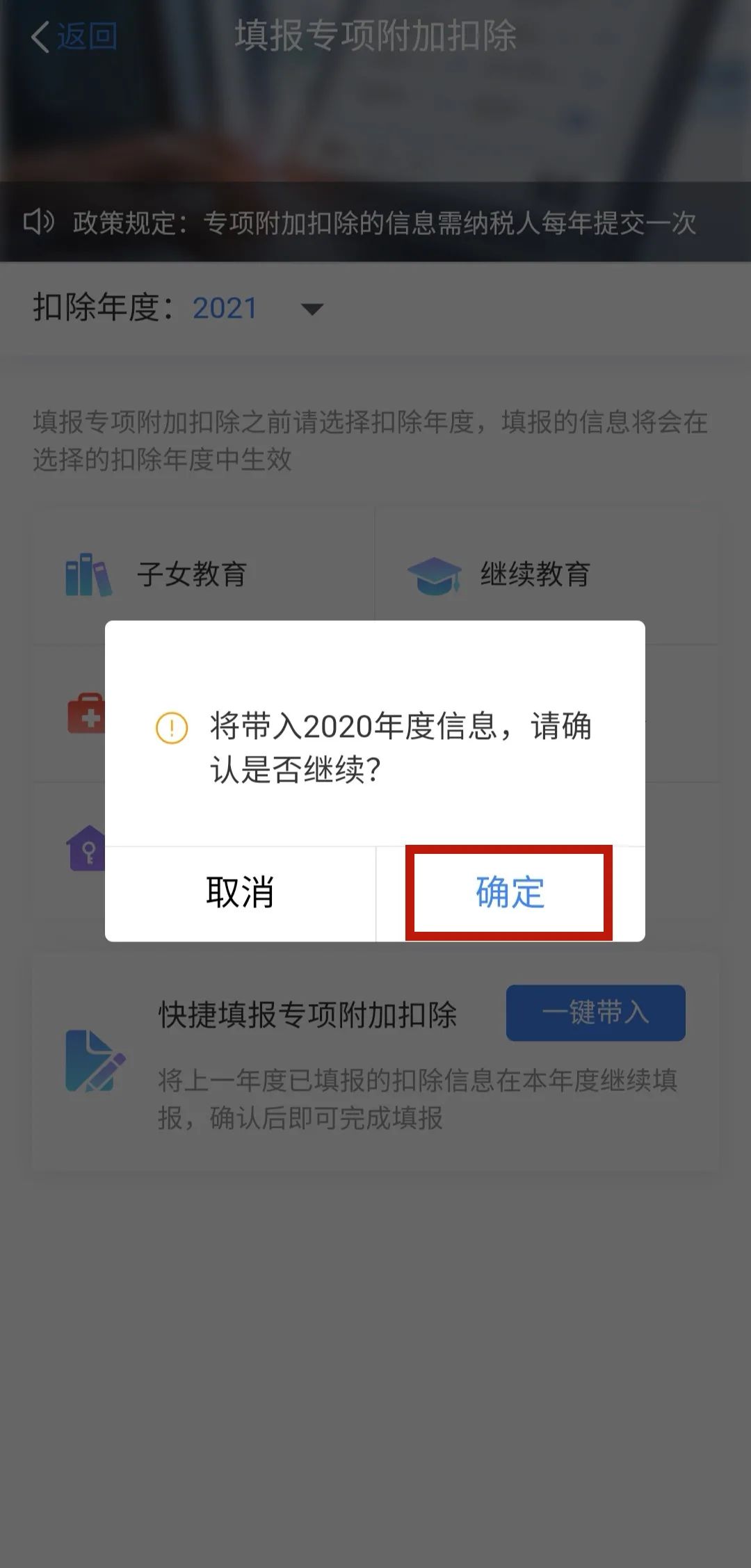Go back using 返回
Image resolution: width=751 pixels, height=1568 pixels.
pyautogui.click(x=74, y=36)
